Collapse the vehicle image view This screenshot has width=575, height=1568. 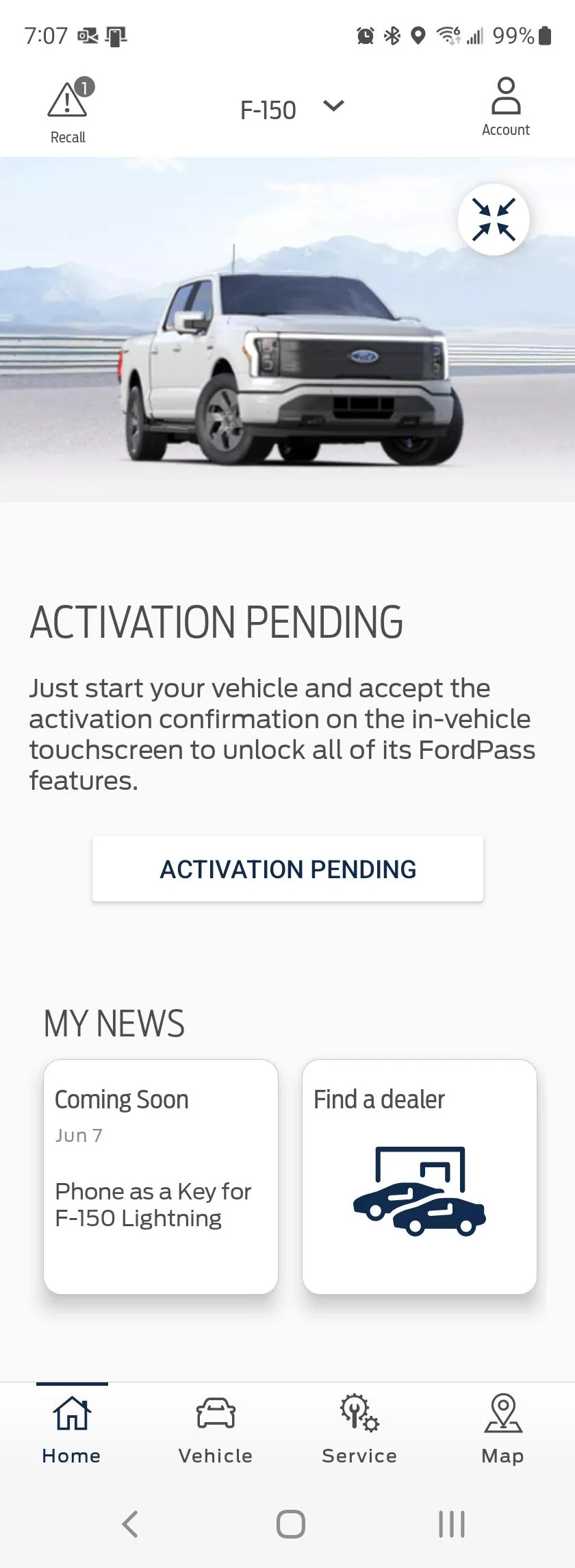(x=493, y=220)
